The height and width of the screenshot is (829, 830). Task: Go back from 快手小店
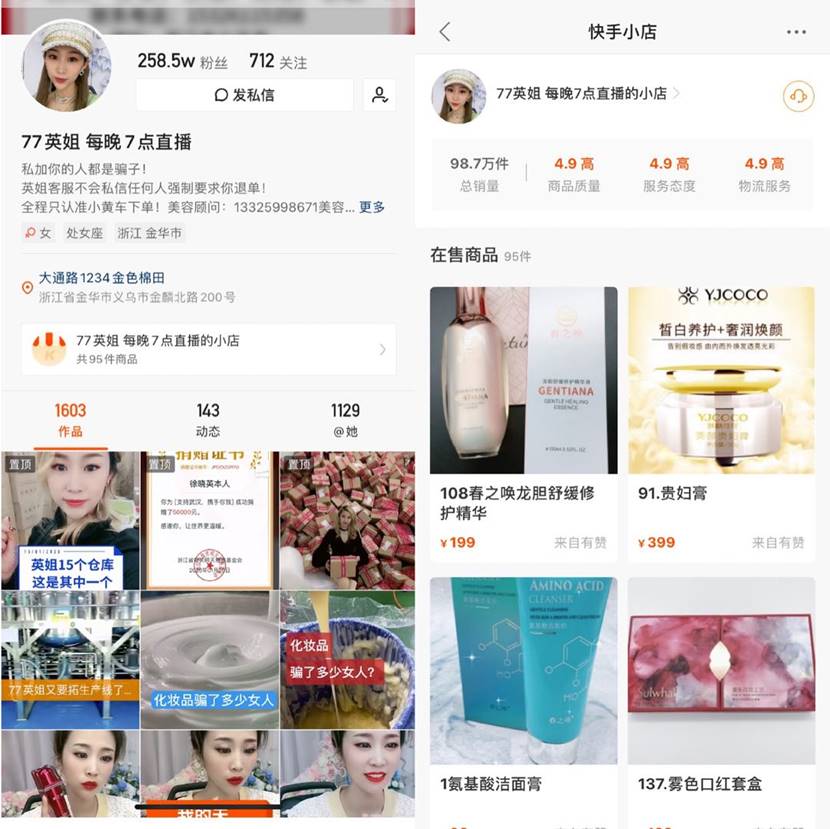[445, 32]
